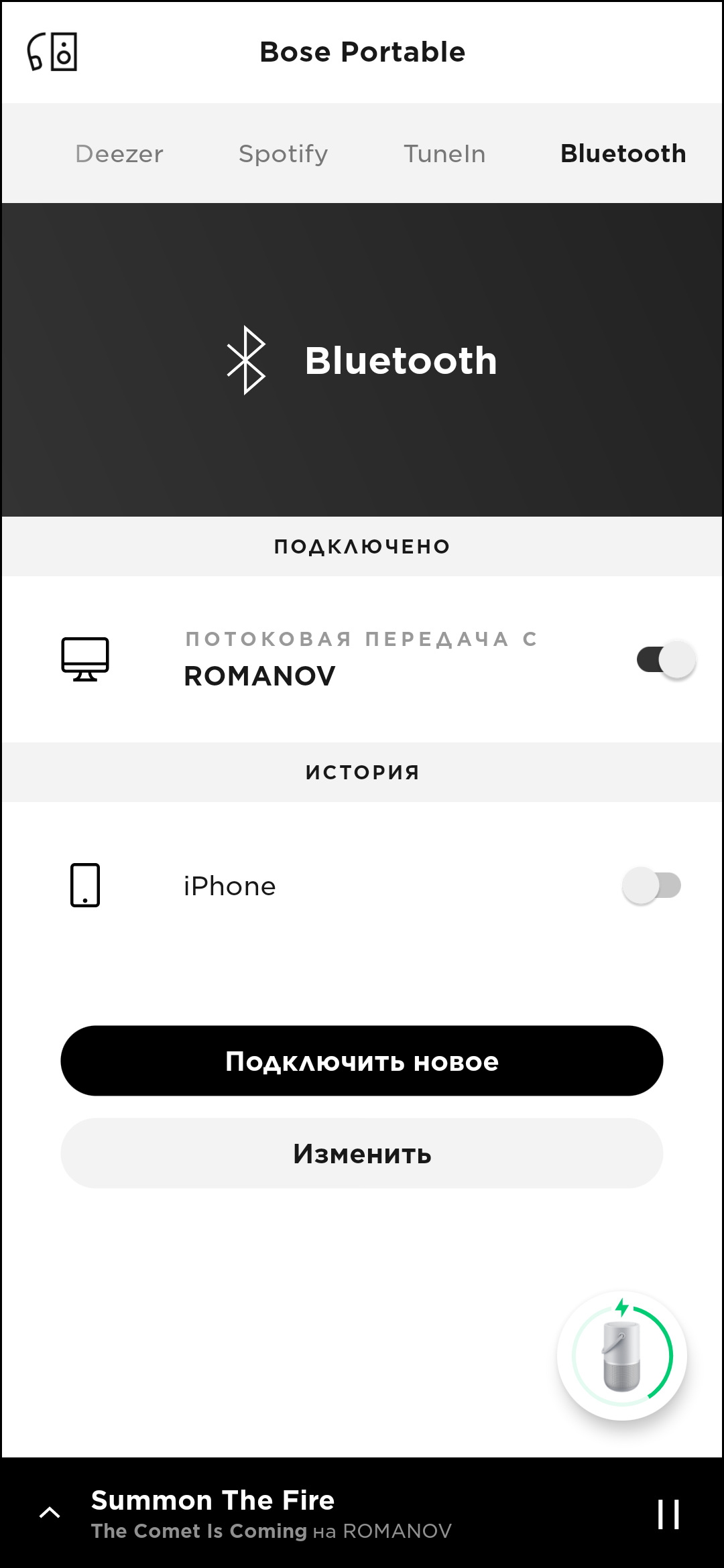Open the speaker battery status button
The width and height of the screenshot is (724, 1568).
pos(621,1356)
